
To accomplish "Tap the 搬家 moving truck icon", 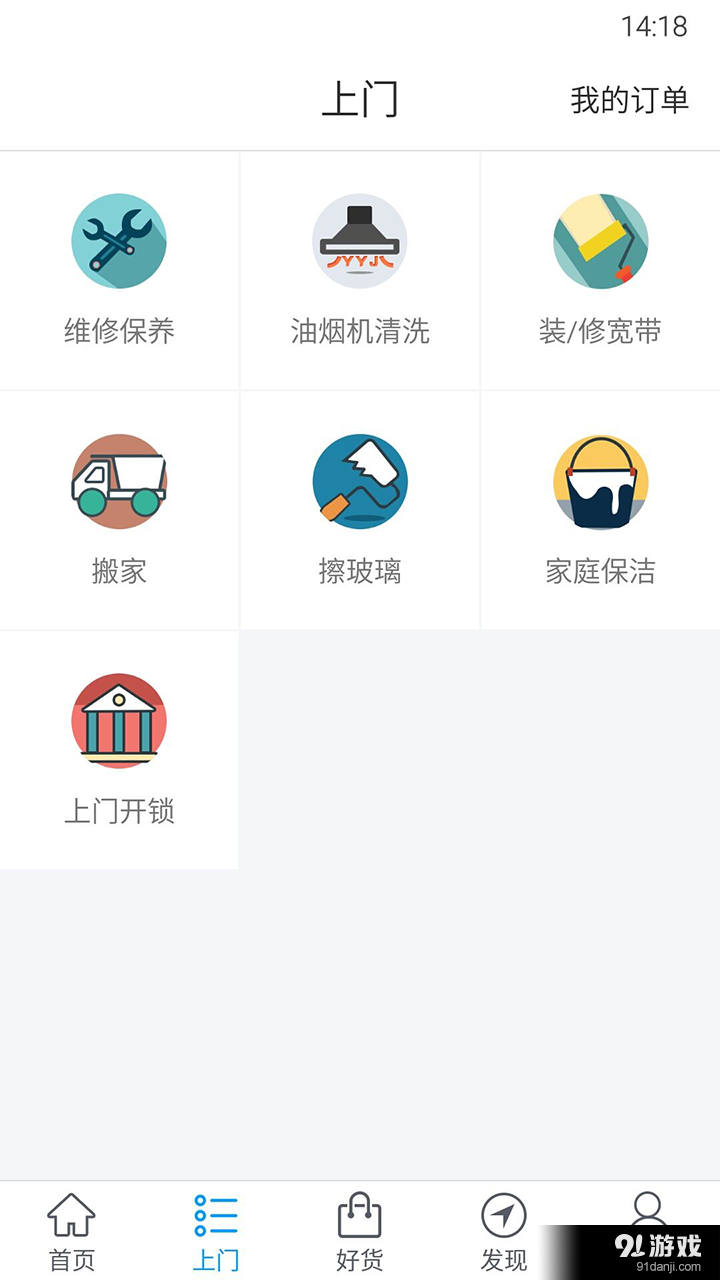I will tap(119, 481).
